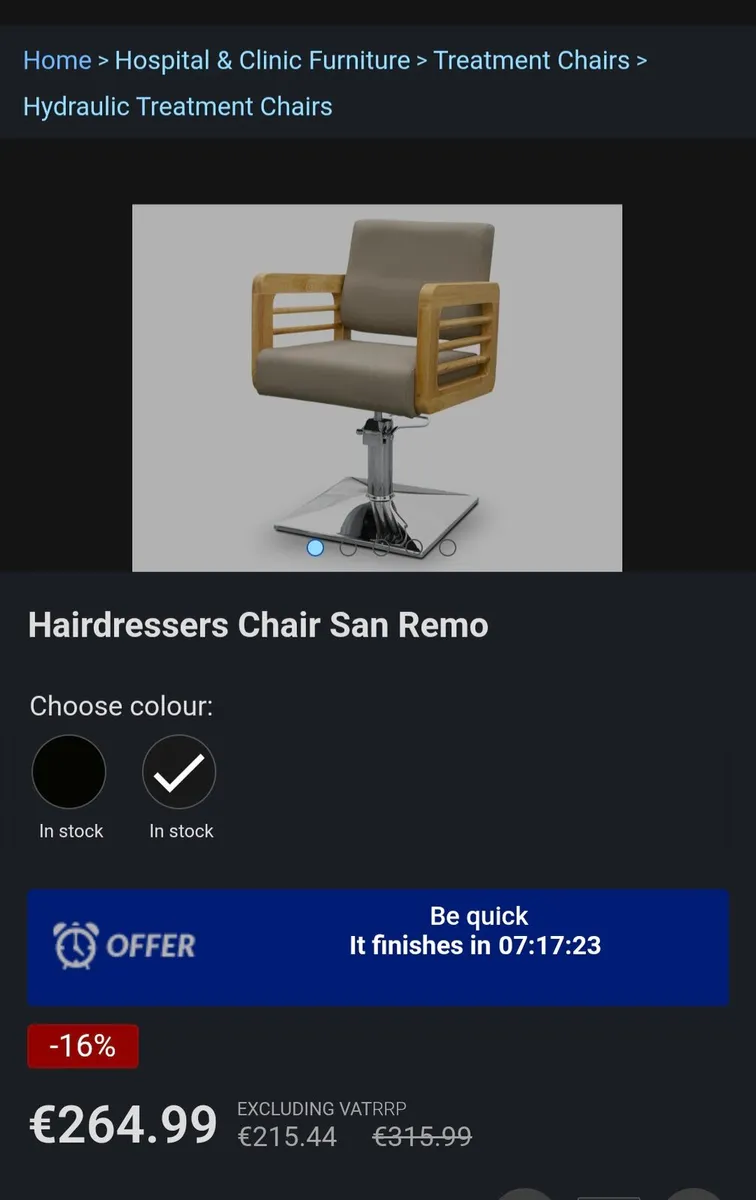Click the checked colour swatch option
This screenshot has width=756, height=1200.
[x=180, y=771]
